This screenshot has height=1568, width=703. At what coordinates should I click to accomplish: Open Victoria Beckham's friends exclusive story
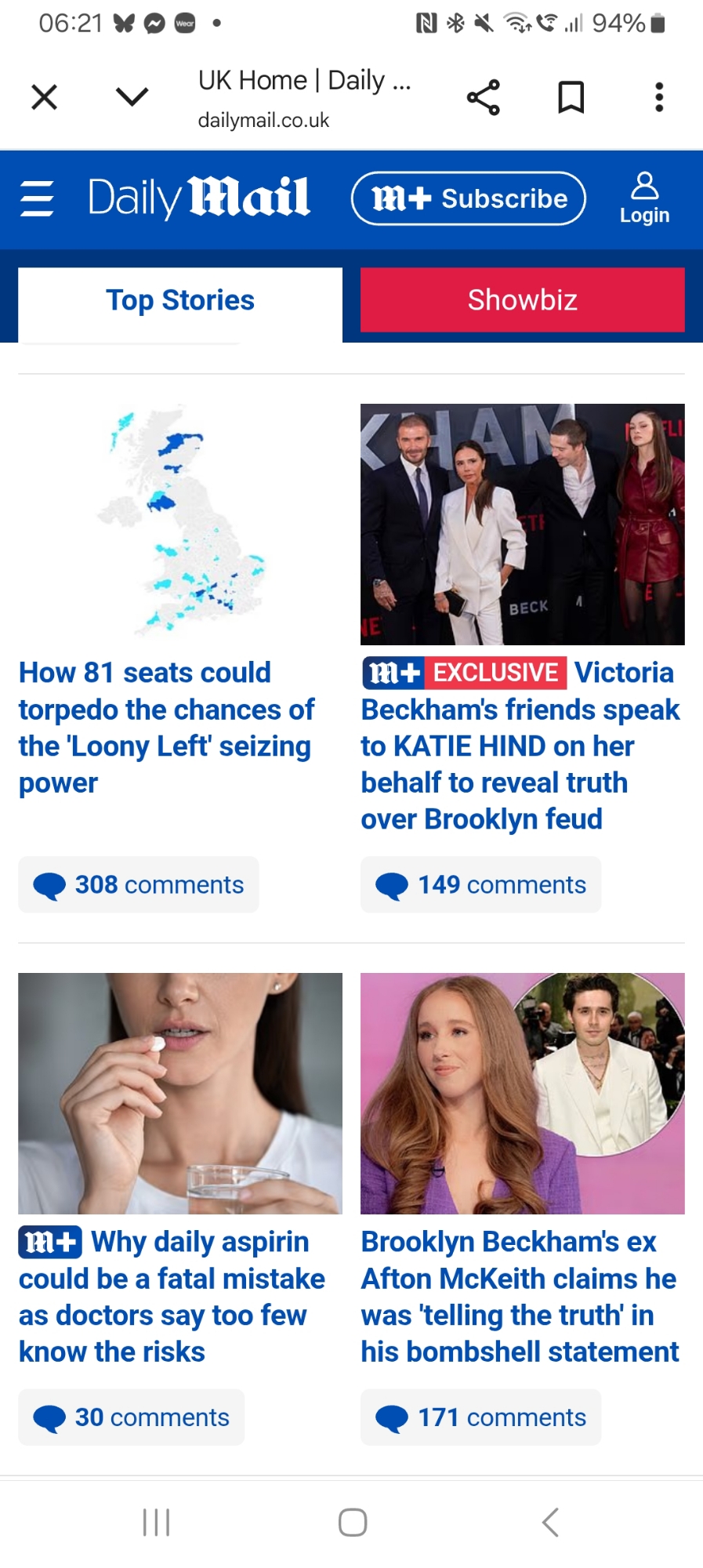520,746
